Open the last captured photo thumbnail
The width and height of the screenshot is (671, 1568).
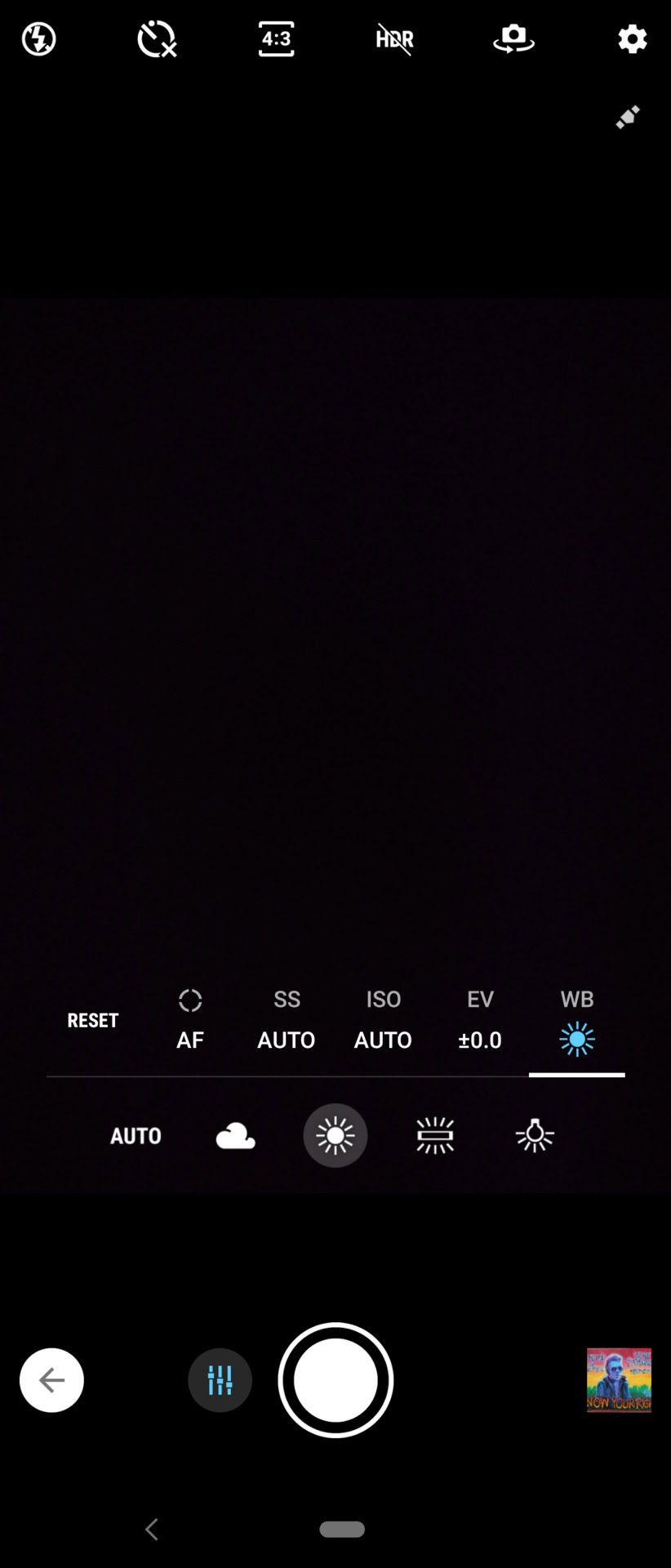[x=619, y=1380]
